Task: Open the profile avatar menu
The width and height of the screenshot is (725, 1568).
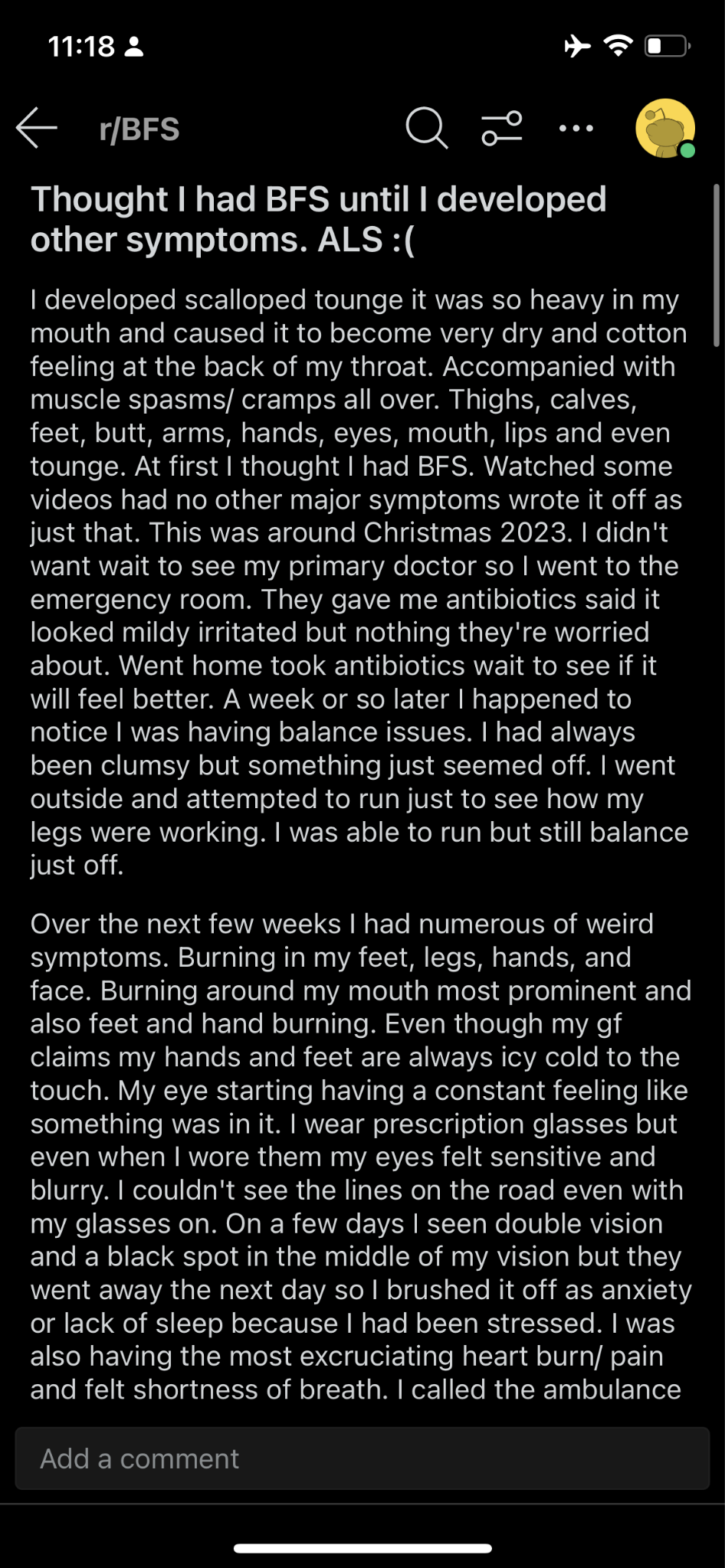Action: 665,129
